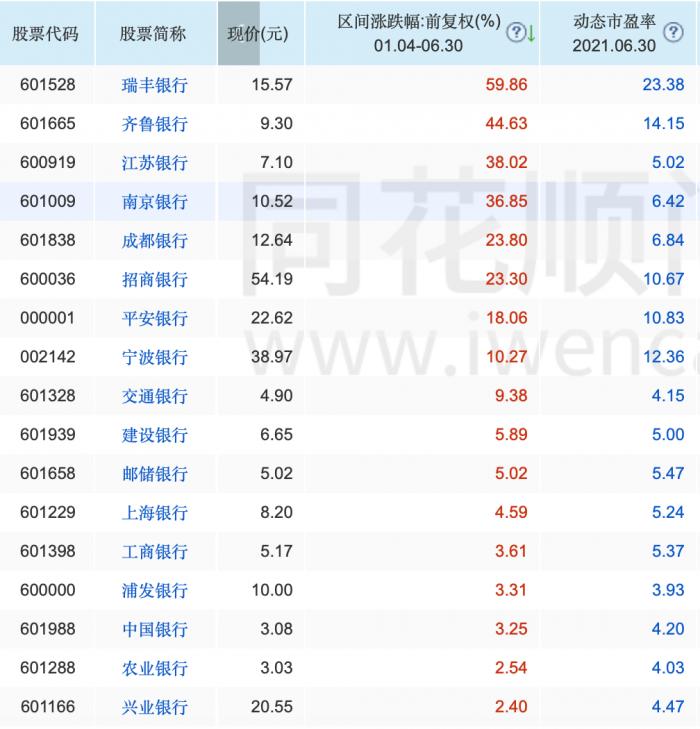Open 成都银行 stock details
Screen dimensions: 700x729
[x=153, y=241]
